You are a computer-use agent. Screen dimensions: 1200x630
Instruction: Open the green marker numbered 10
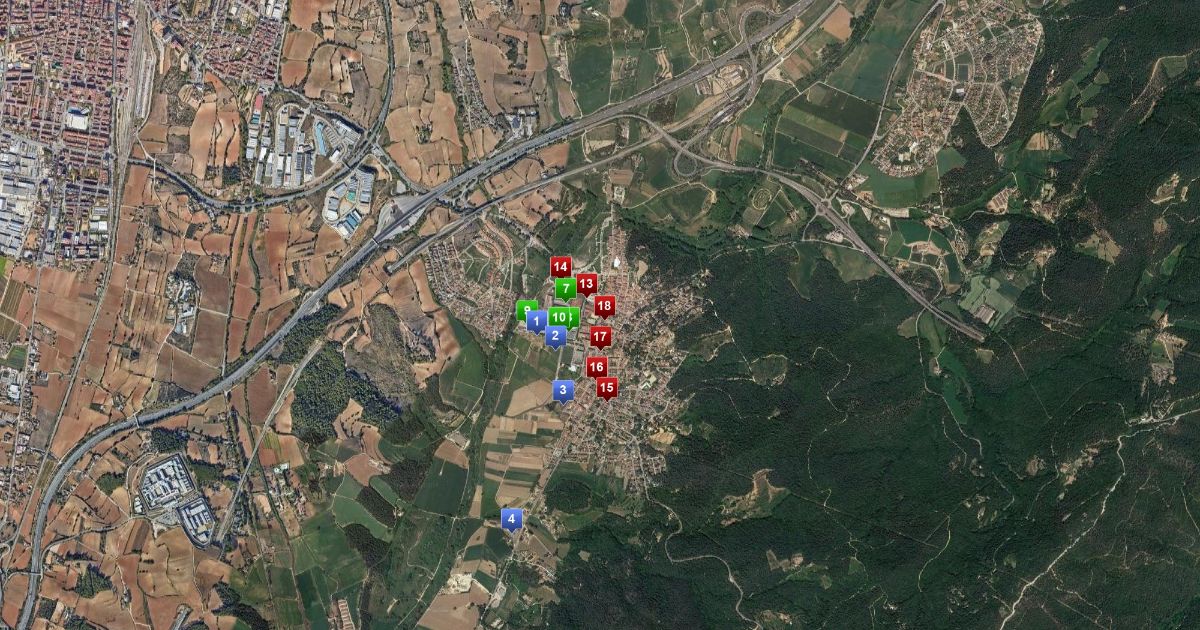[558, 318]
